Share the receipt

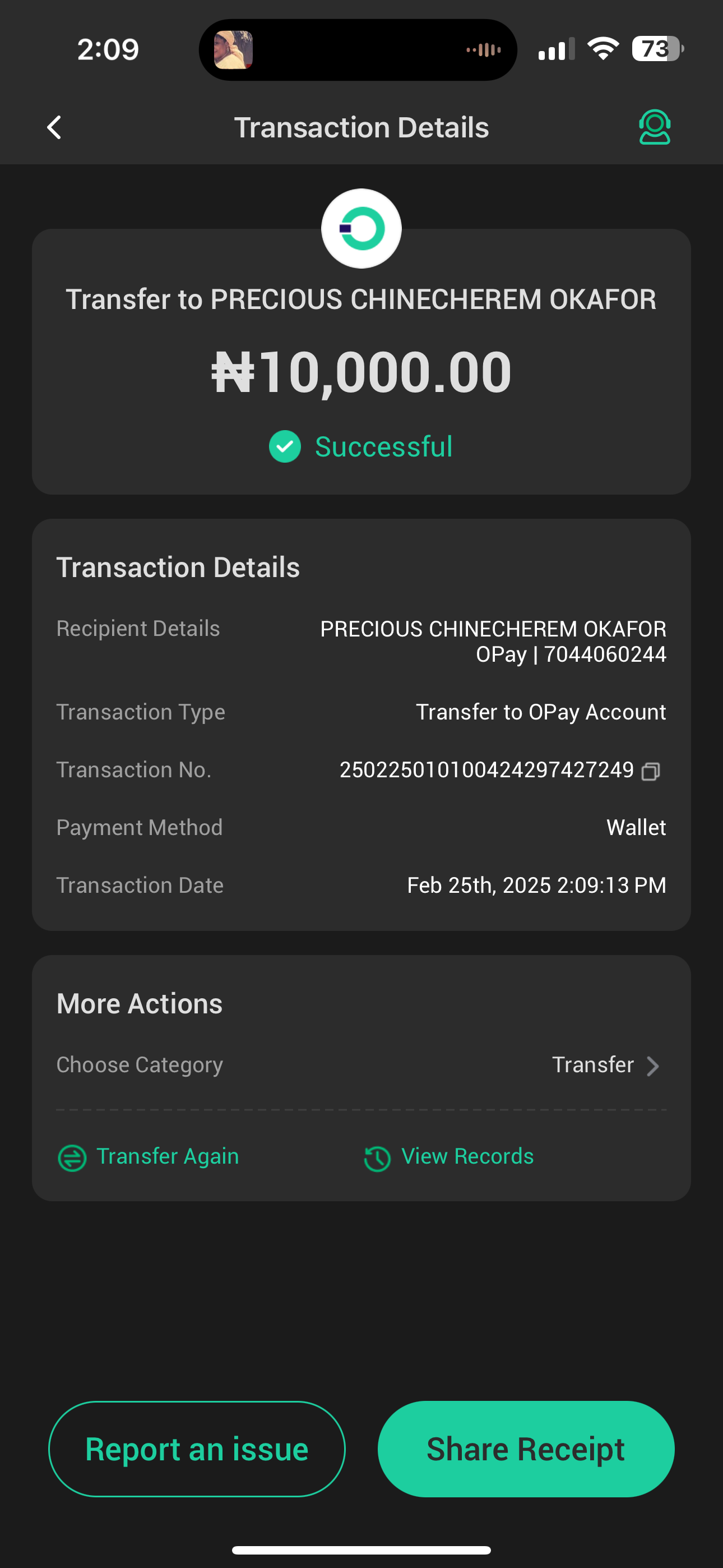tap(526, 1449)
